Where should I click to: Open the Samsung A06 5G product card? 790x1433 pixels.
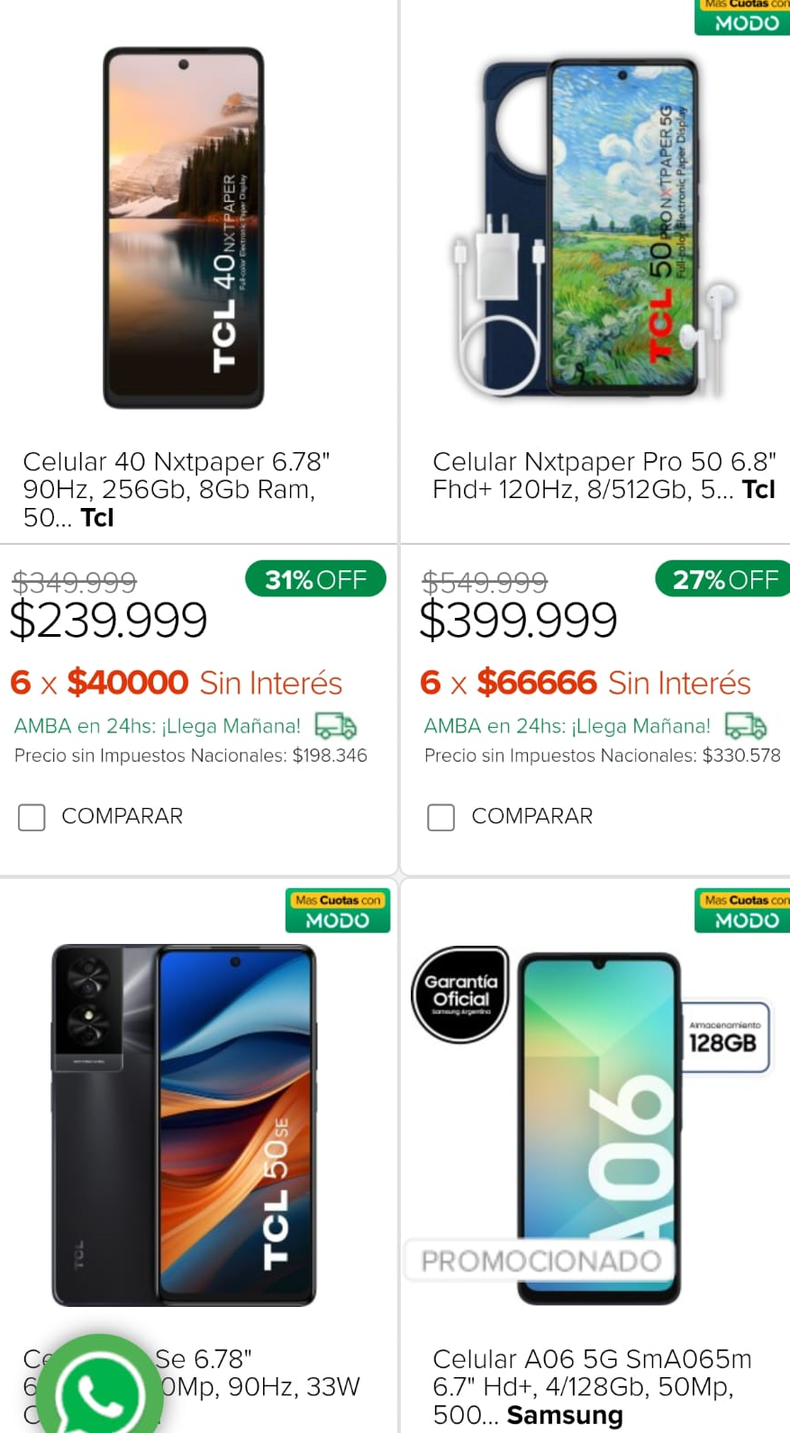coord(594,1125)
